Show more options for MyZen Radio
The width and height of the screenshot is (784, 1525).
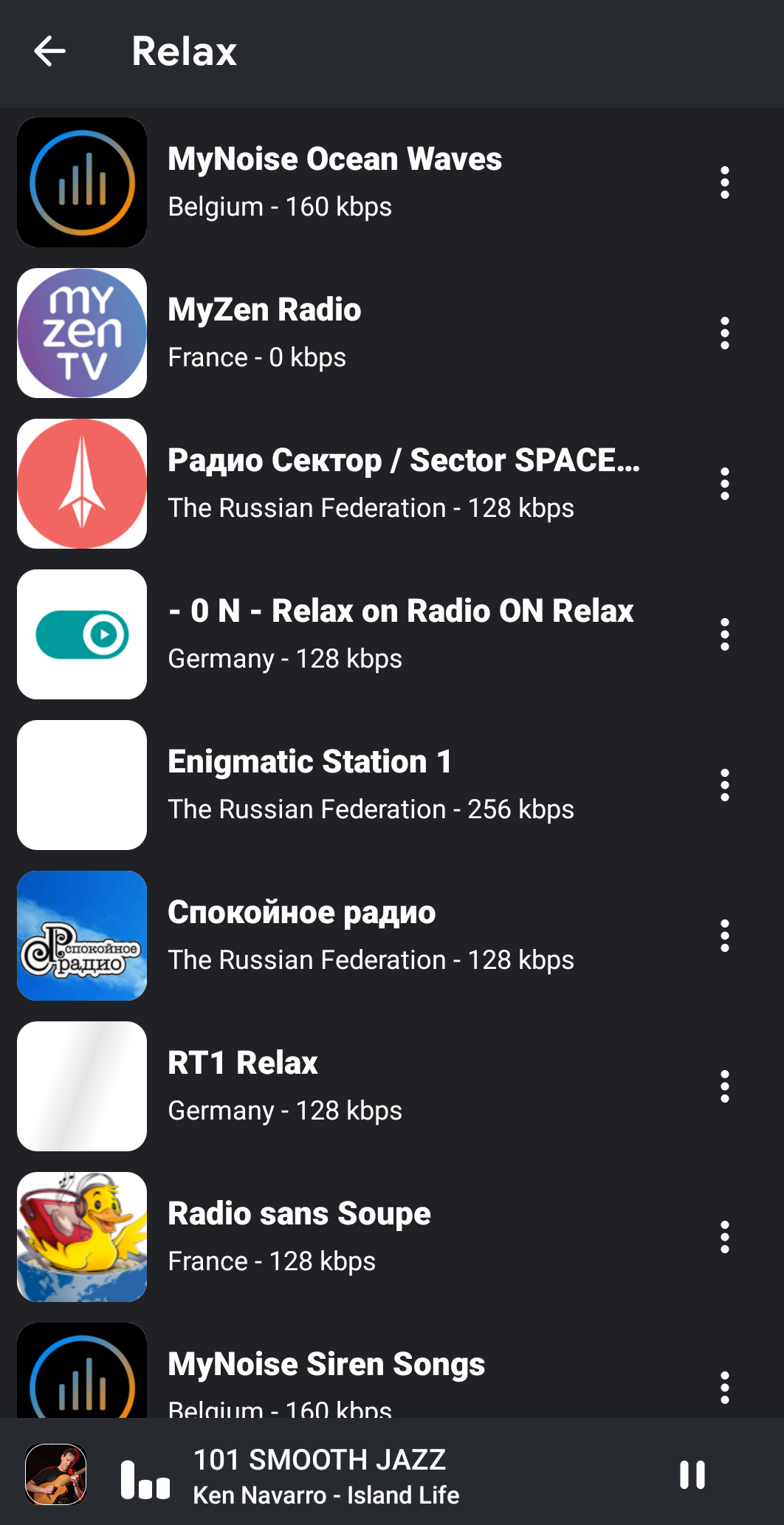(x=725, y=333)
